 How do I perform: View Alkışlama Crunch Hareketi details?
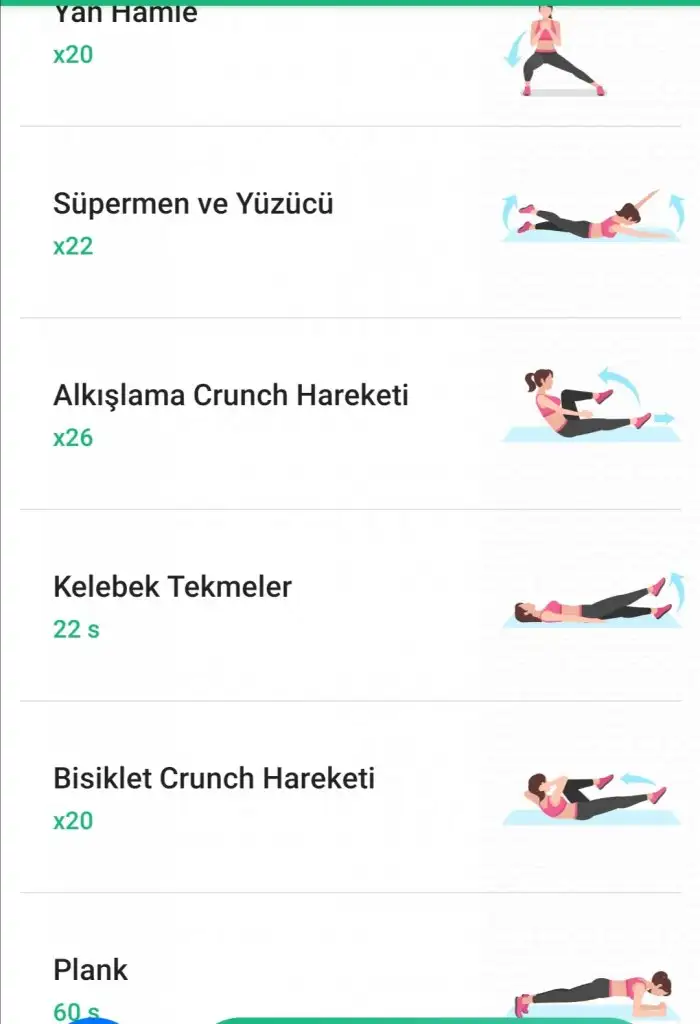coord(350,414)
